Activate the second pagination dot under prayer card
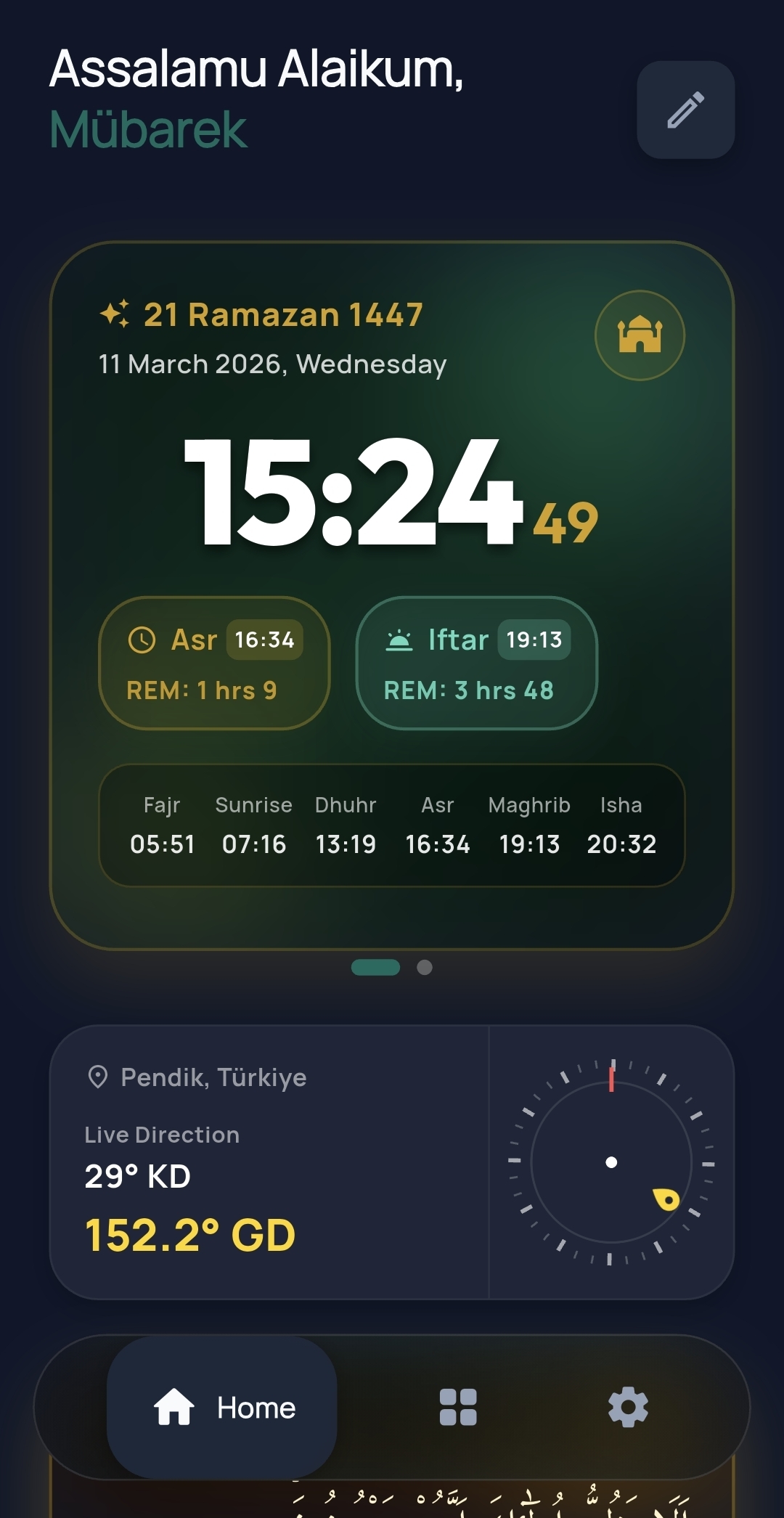Image resolution: width=784 pixels, height=1518 pixels. [423, 967]
